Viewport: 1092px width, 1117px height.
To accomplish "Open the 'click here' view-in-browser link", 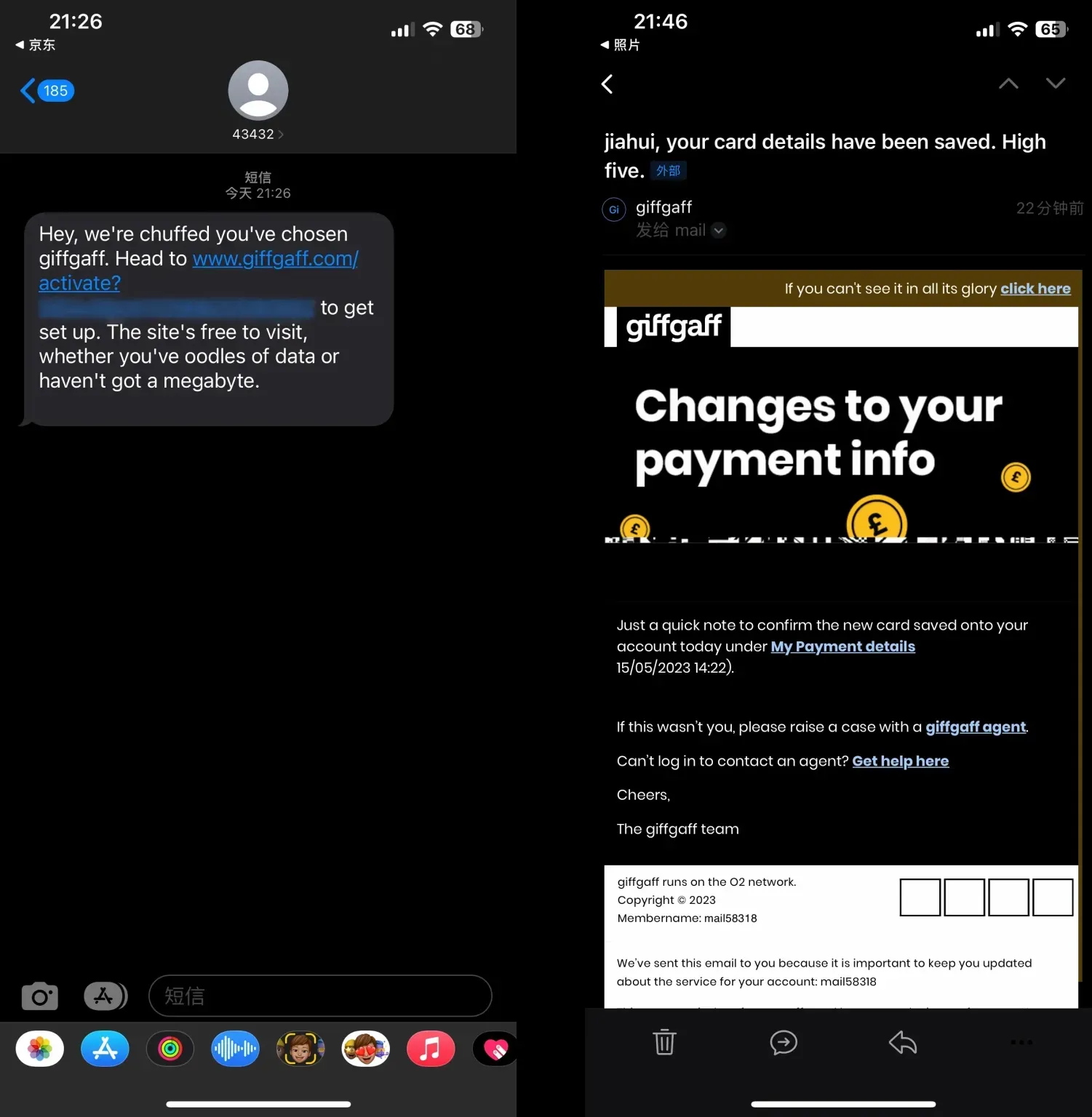I will (x=1035, y=289).
